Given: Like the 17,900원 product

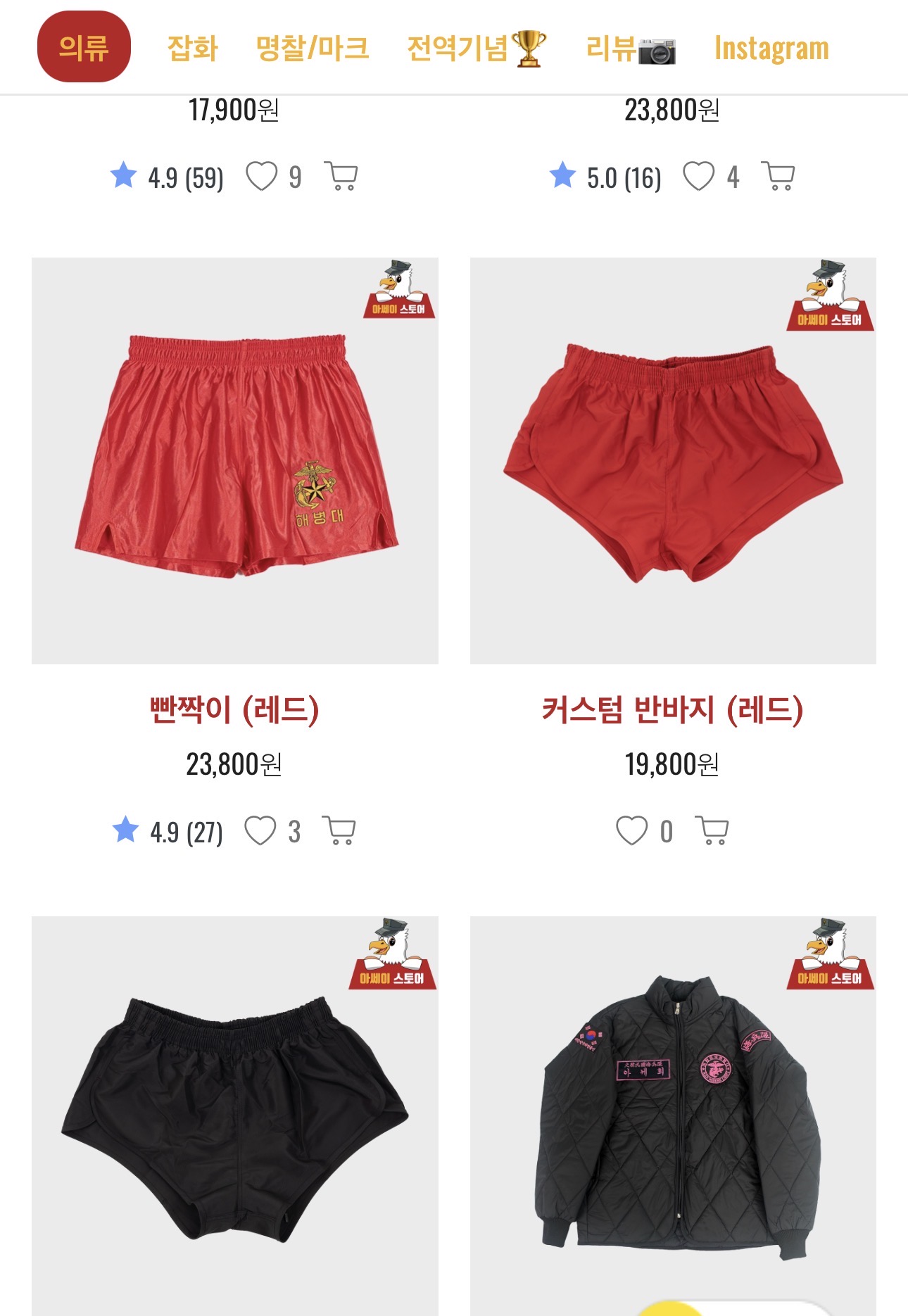Looking at the screenshot, I should [x=261, y=177].
